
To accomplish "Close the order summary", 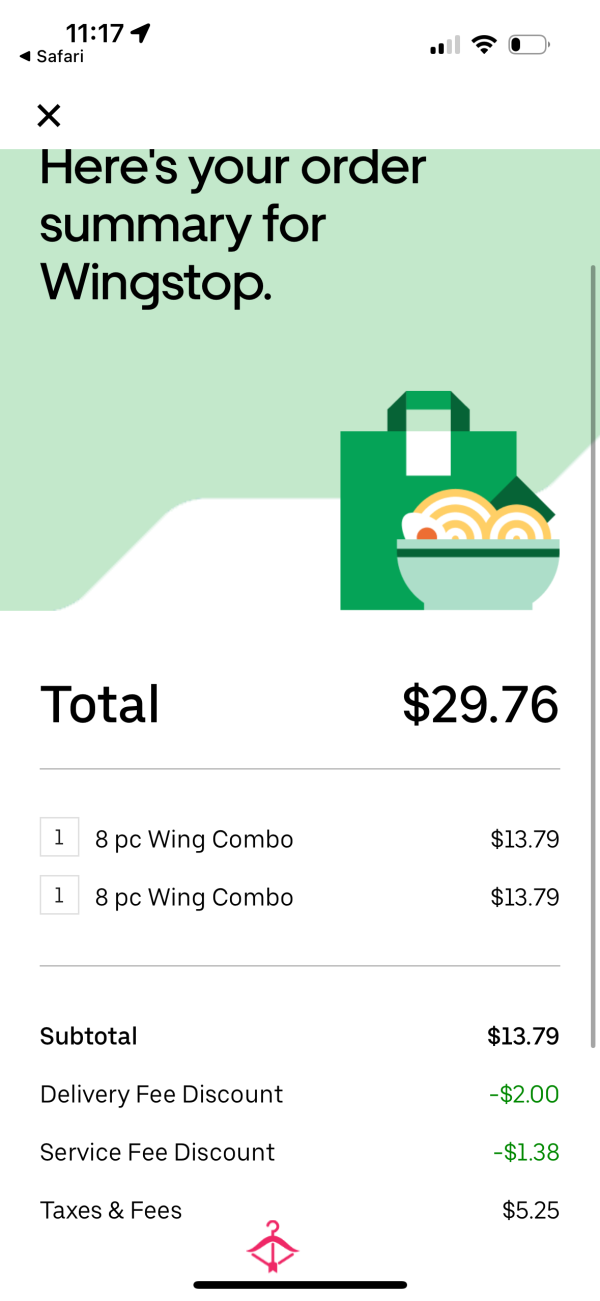I will pos(49,115).
